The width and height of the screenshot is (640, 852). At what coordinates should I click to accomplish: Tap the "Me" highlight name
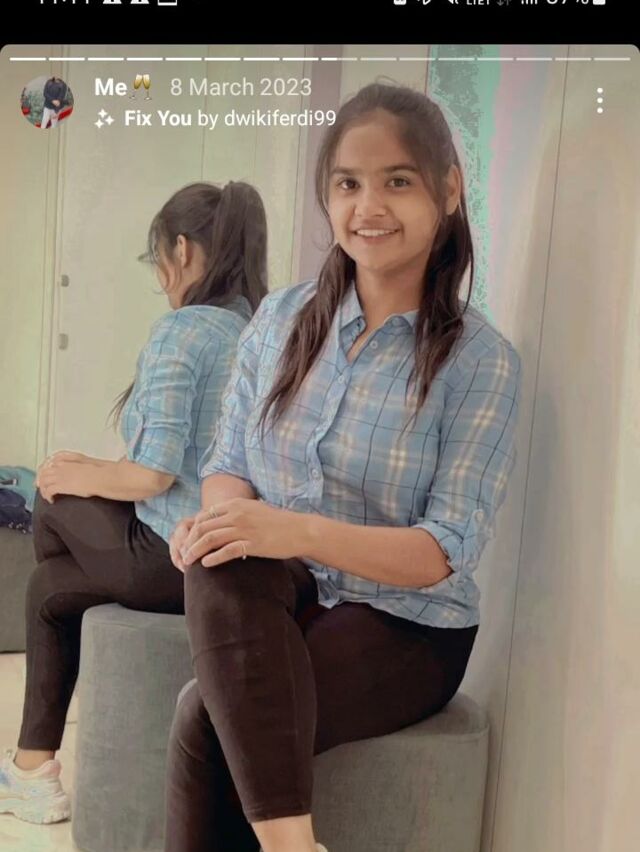111,87
